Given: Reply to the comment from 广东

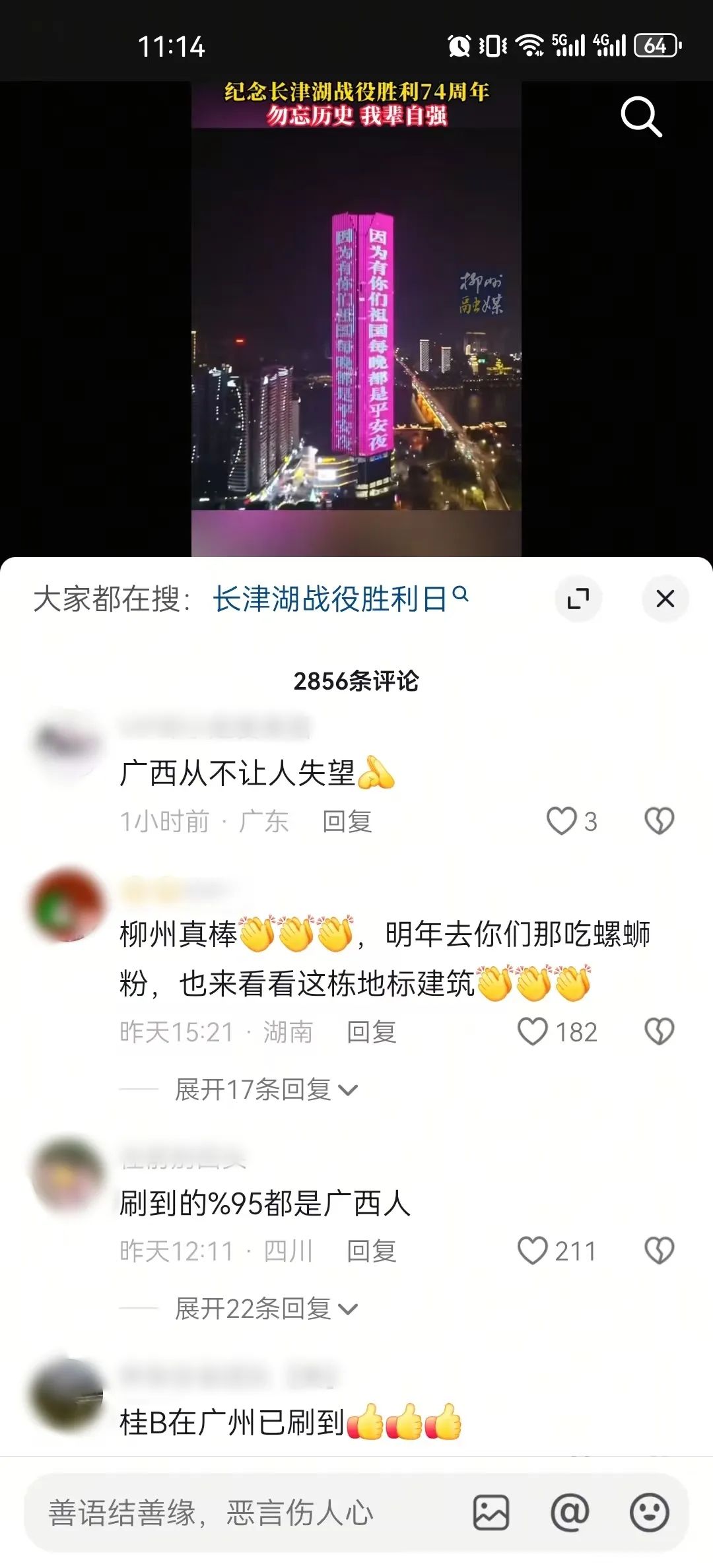Looking at the screenshot, I should [x=347, y=822].
